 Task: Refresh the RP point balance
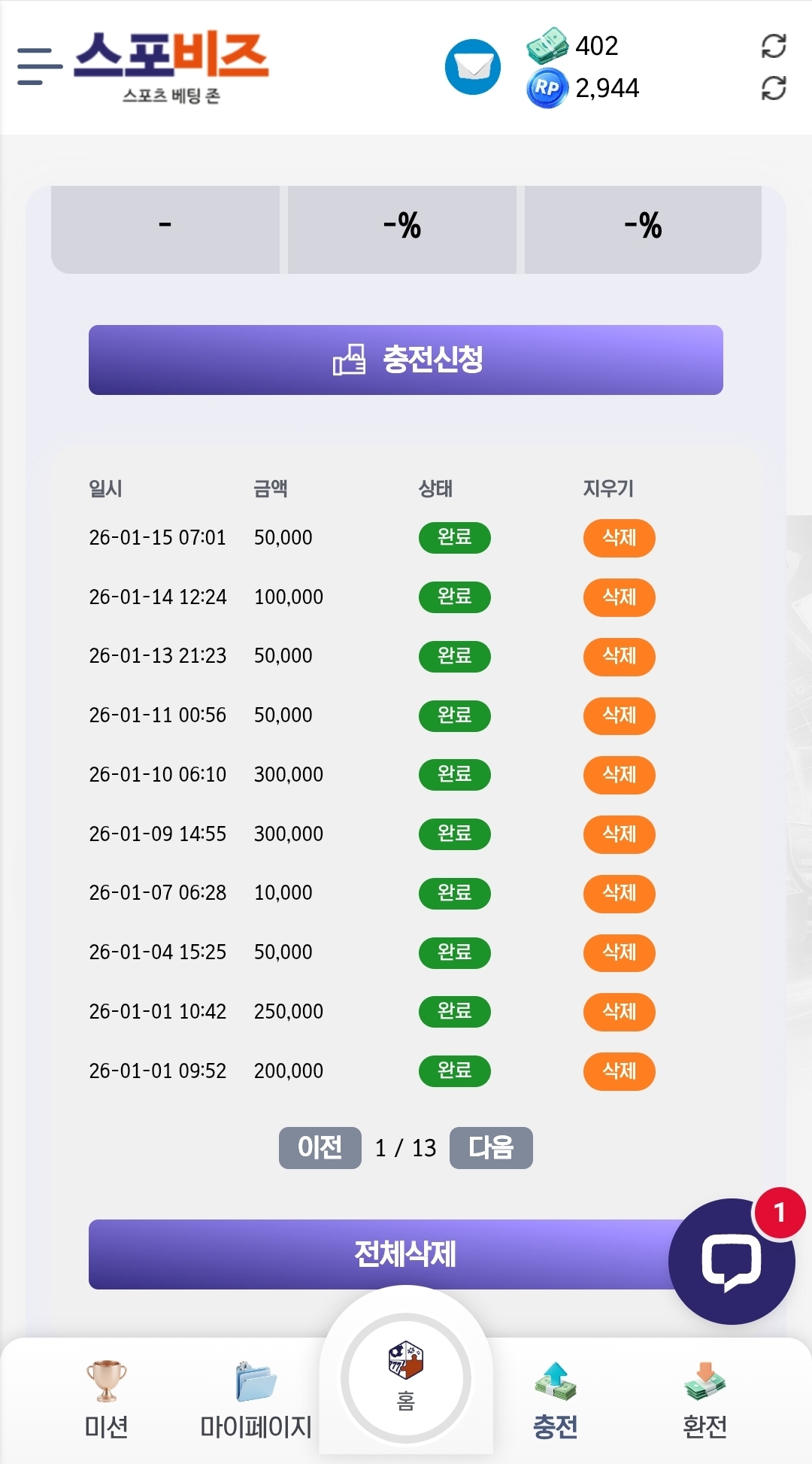(773, 89)
